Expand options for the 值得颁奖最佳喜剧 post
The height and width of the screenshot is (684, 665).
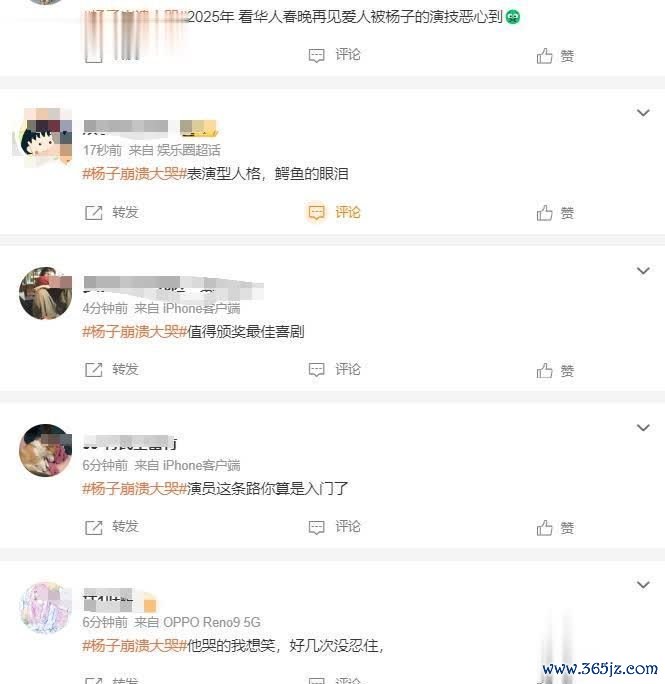(x=643, y=271)
